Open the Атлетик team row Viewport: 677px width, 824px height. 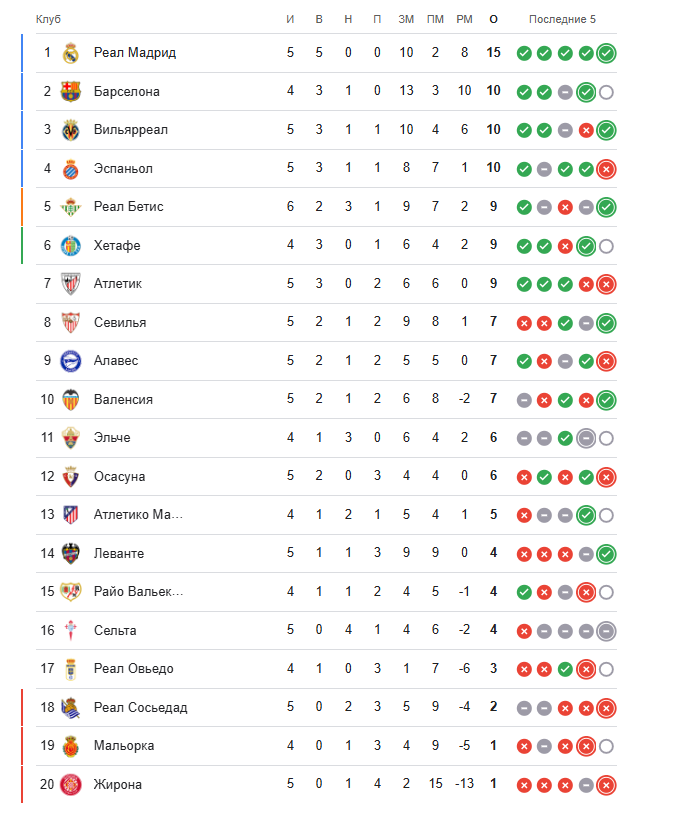pyautogui.click(x=118, y=284)
